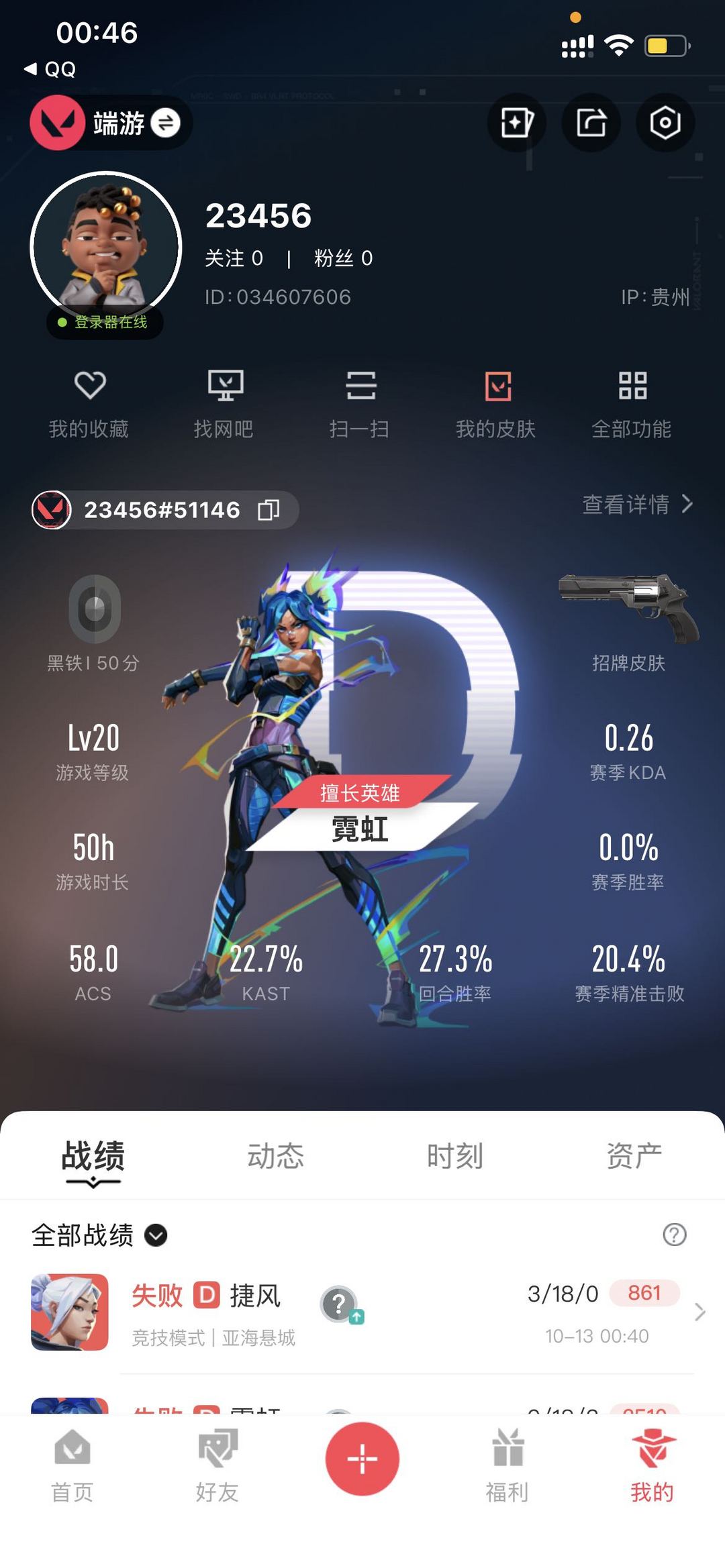Expand the 全部战绩 filter dropdown
Image resolution: width=725 pixels, height=1568 pixels.
[x=99, y=1235]
